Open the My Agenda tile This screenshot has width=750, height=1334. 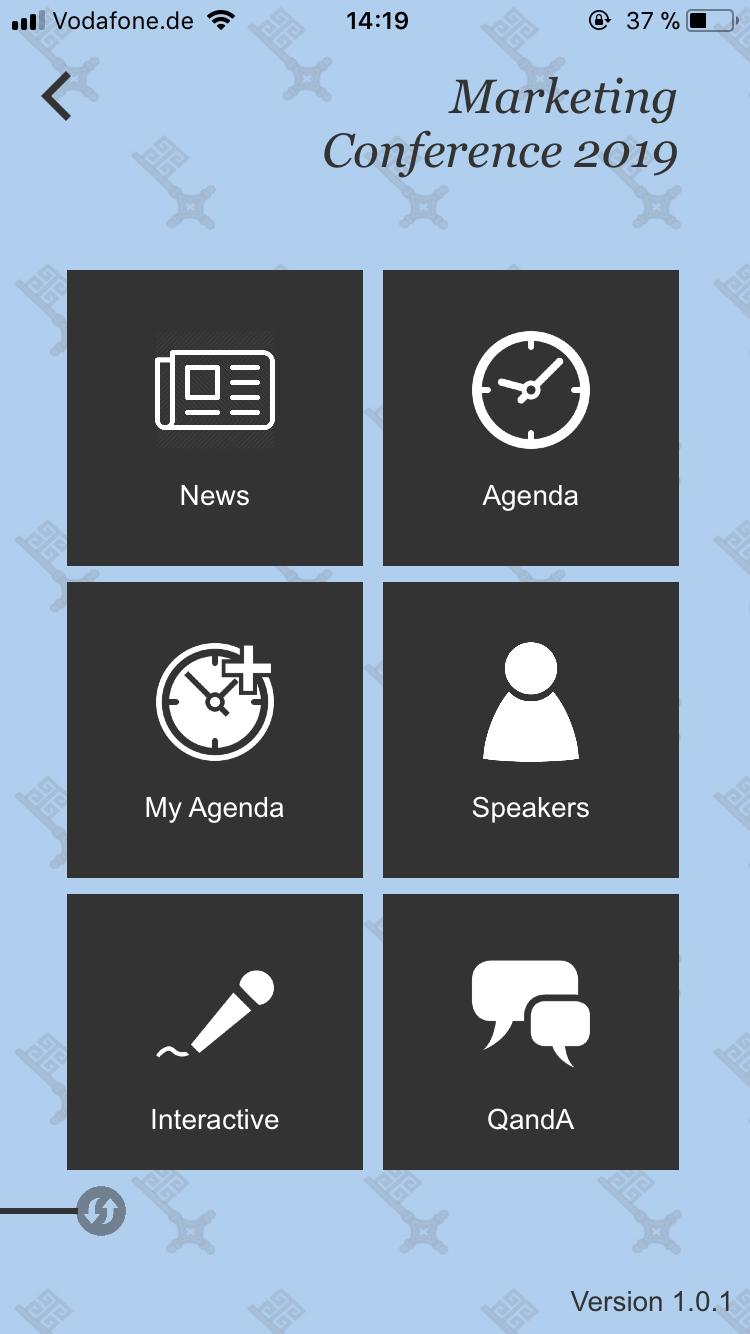215,730
